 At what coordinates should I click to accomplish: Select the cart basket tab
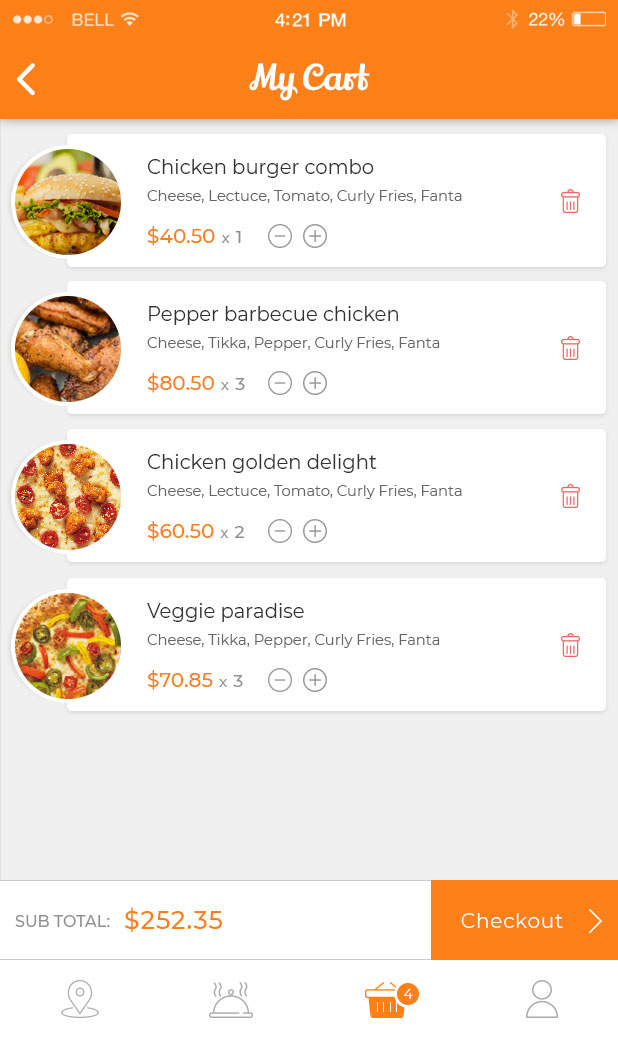386,1000
